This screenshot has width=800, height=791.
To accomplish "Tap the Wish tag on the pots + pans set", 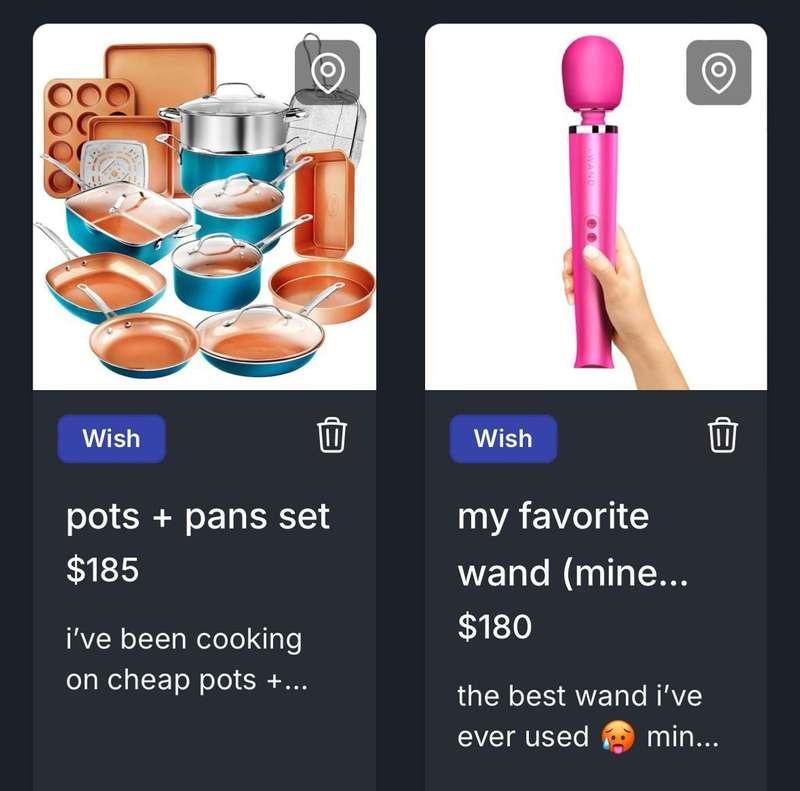I will (111, 438).
